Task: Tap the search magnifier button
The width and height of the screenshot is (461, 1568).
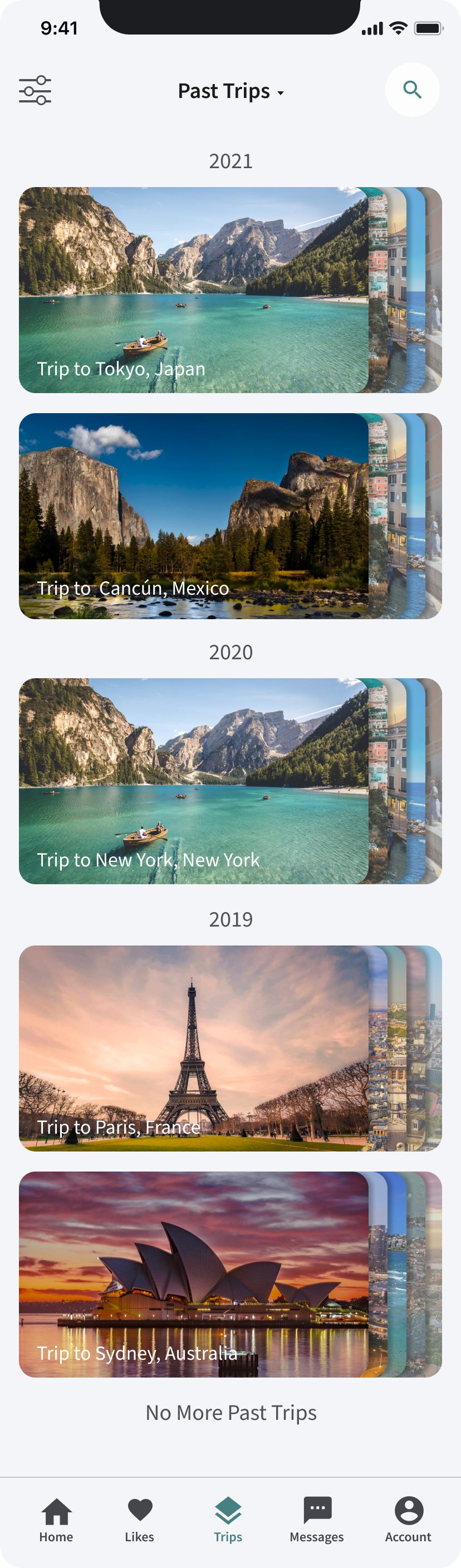Action: pos(412,90)
